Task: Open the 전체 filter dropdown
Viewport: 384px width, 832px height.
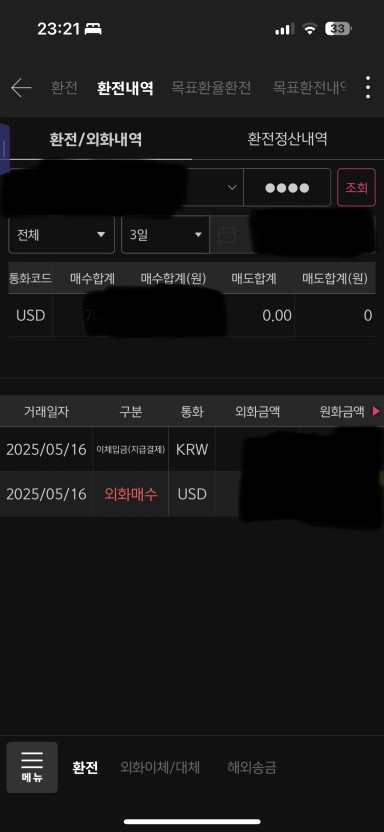Action: 62,235
